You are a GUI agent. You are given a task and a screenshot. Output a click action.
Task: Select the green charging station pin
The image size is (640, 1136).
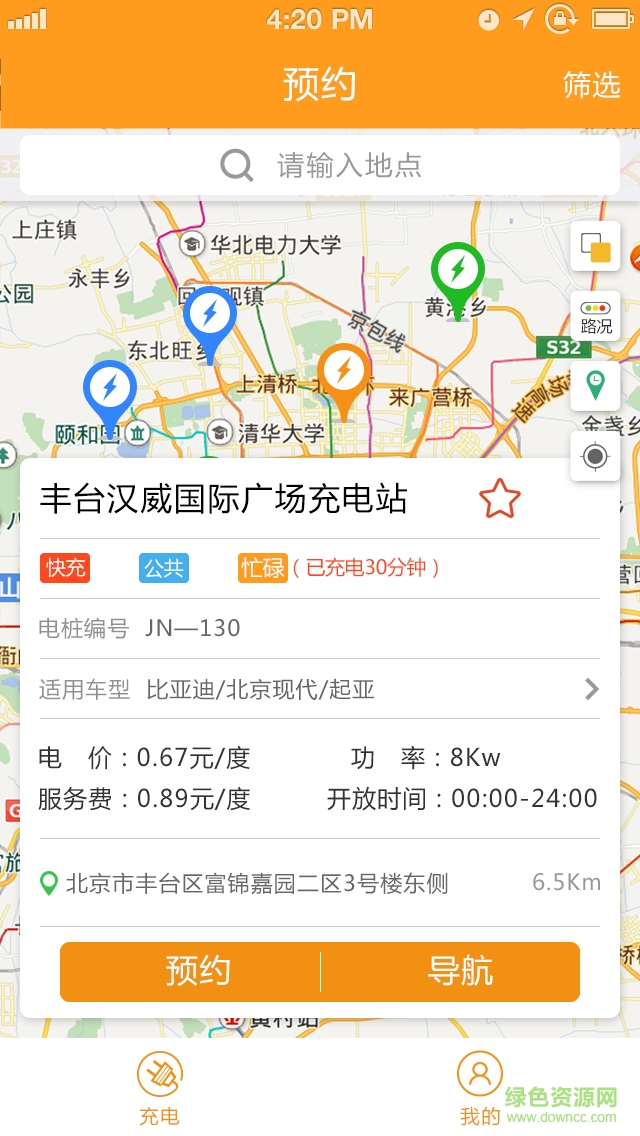tap(458, 272)
